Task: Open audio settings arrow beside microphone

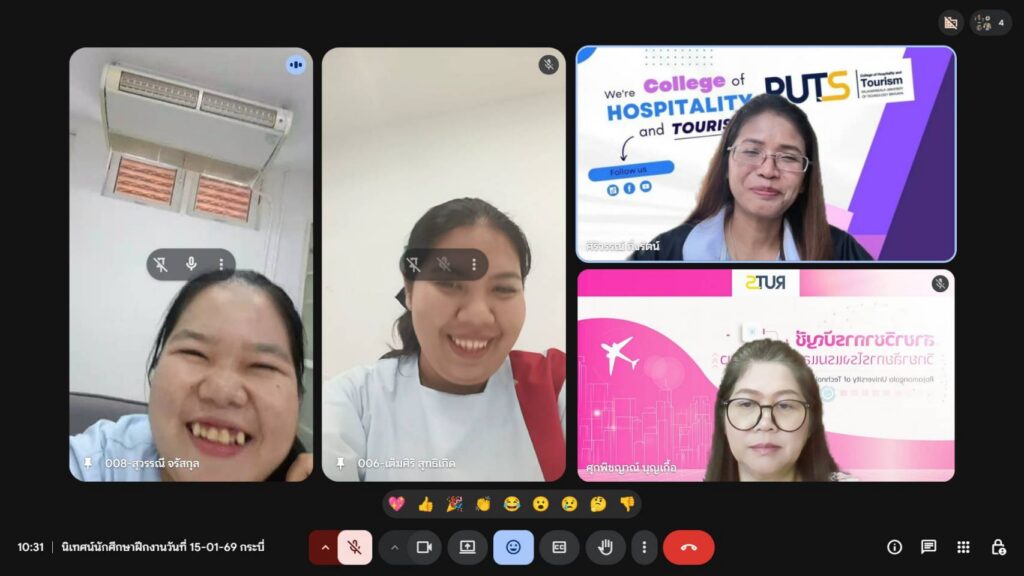Action: [325, 547]
